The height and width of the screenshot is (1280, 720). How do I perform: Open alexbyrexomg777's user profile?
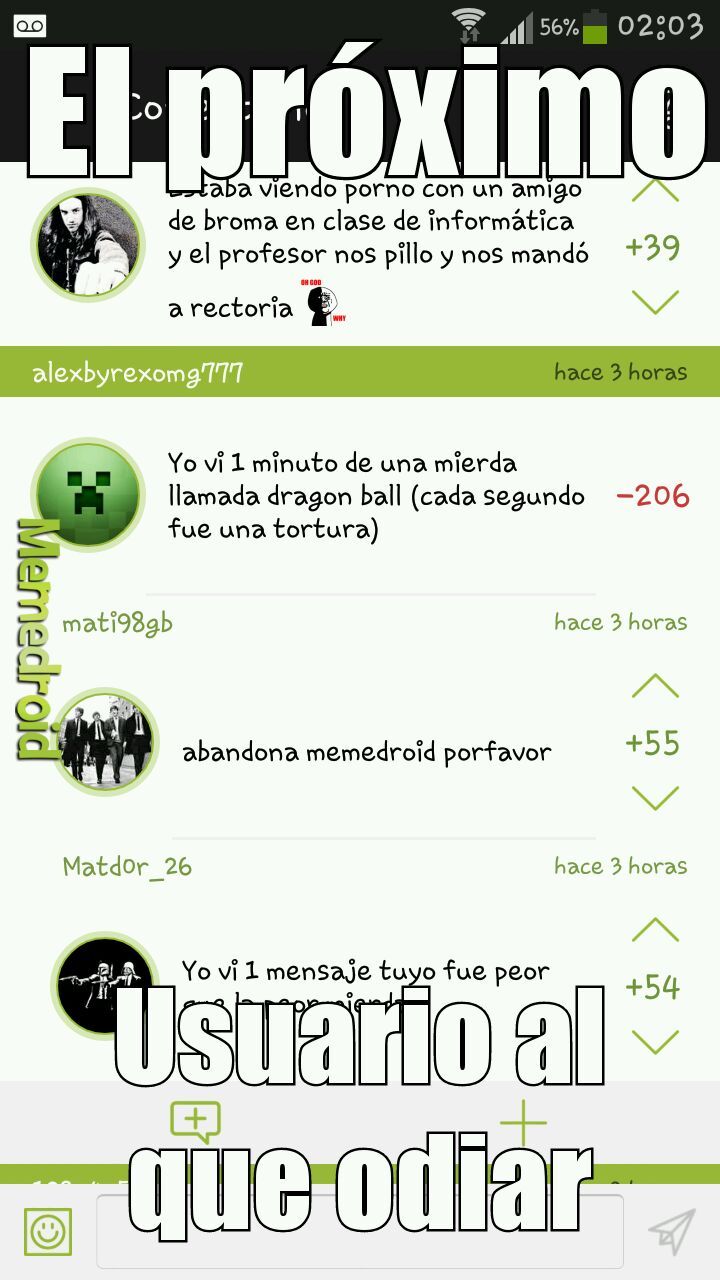(140, 372)
